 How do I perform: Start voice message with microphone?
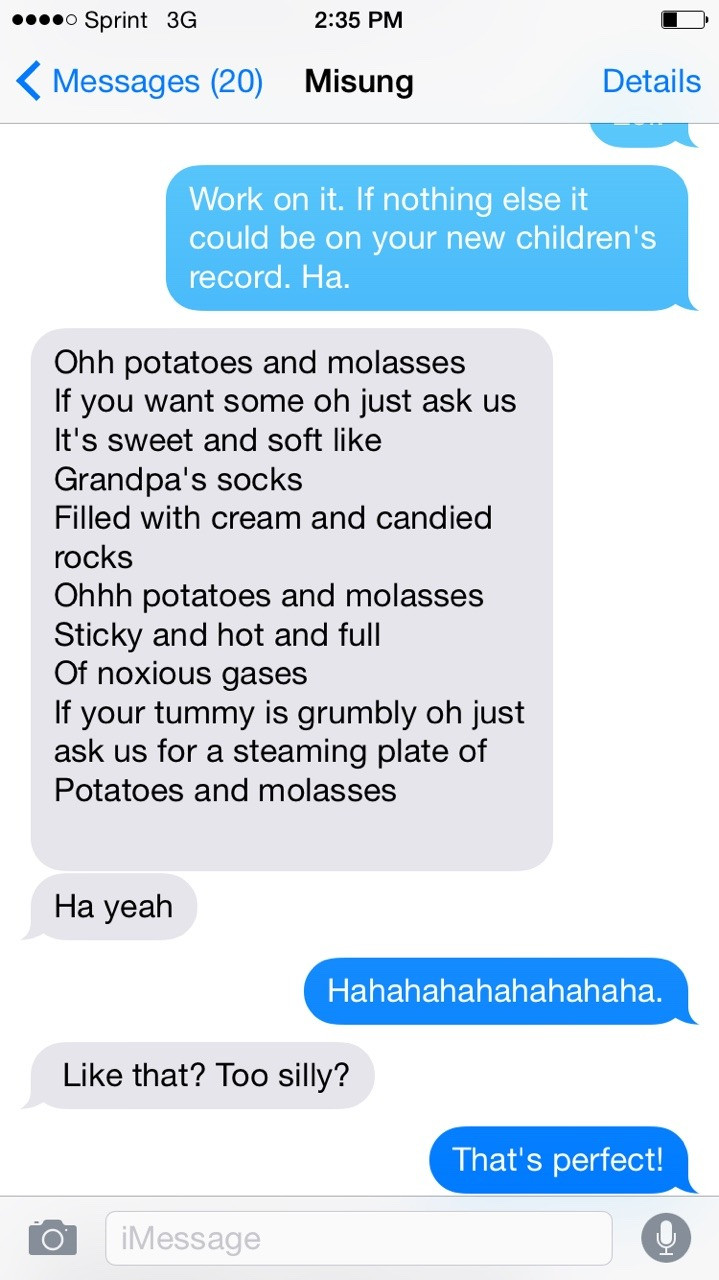coord(666,1238)
